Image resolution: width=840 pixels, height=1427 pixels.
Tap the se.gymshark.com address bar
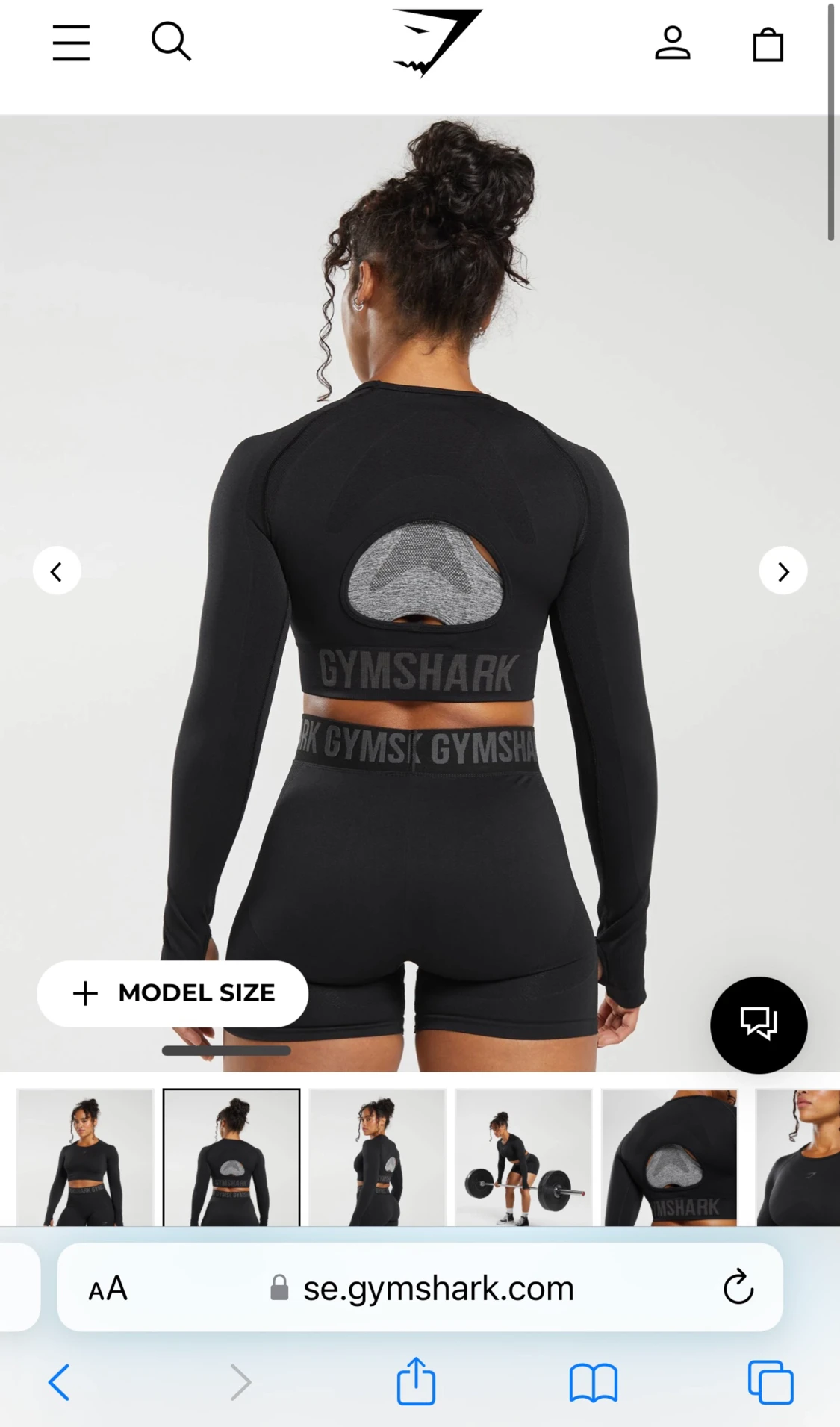438,1288
